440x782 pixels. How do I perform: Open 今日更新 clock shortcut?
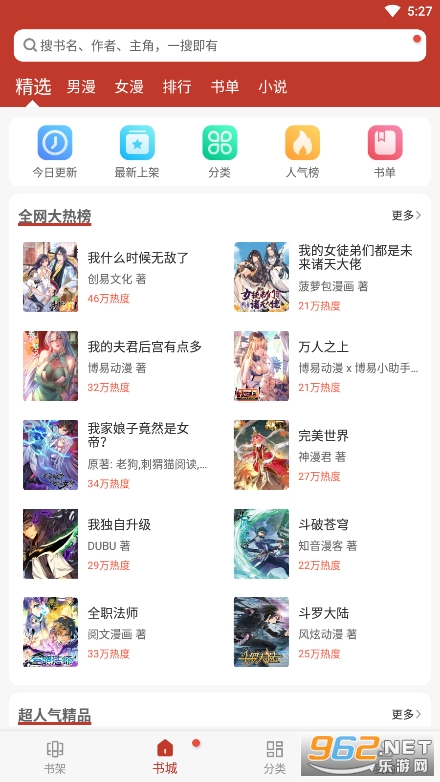(55, 152)
